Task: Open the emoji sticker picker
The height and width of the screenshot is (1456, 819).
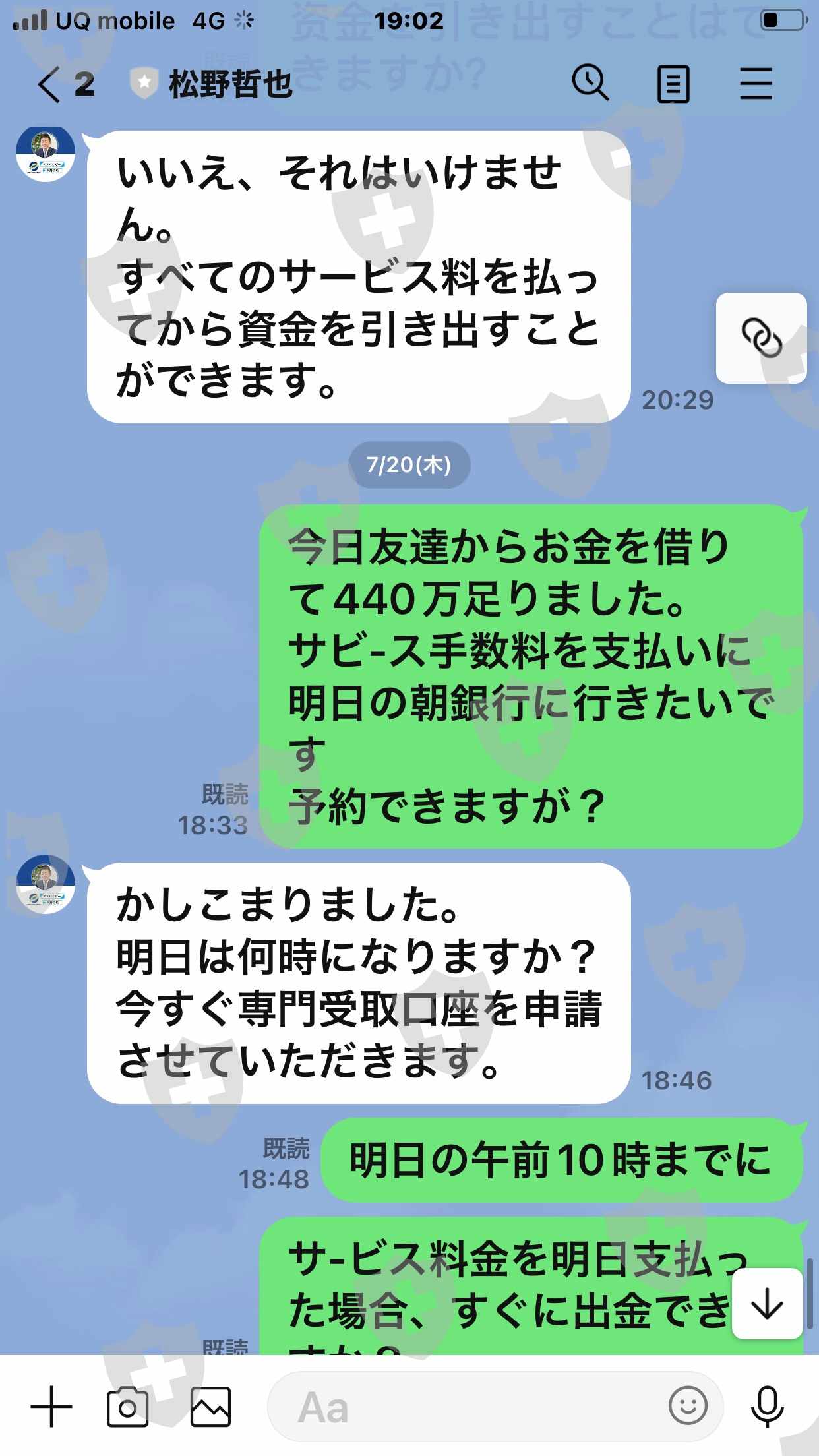Action: pyautogui.click(x=688, y=1407)
